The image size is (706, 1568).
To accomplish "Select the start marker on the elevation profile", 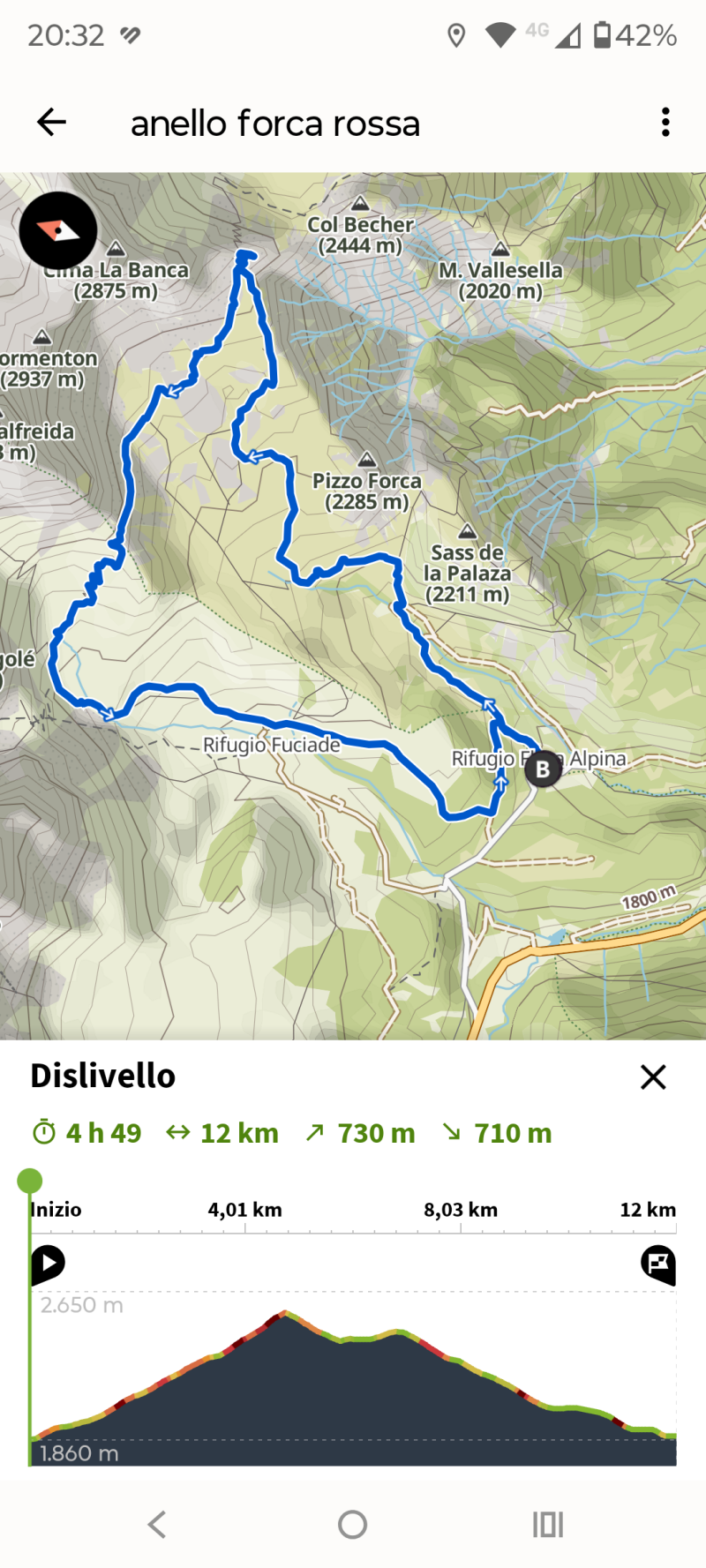I will point(48,1264).
